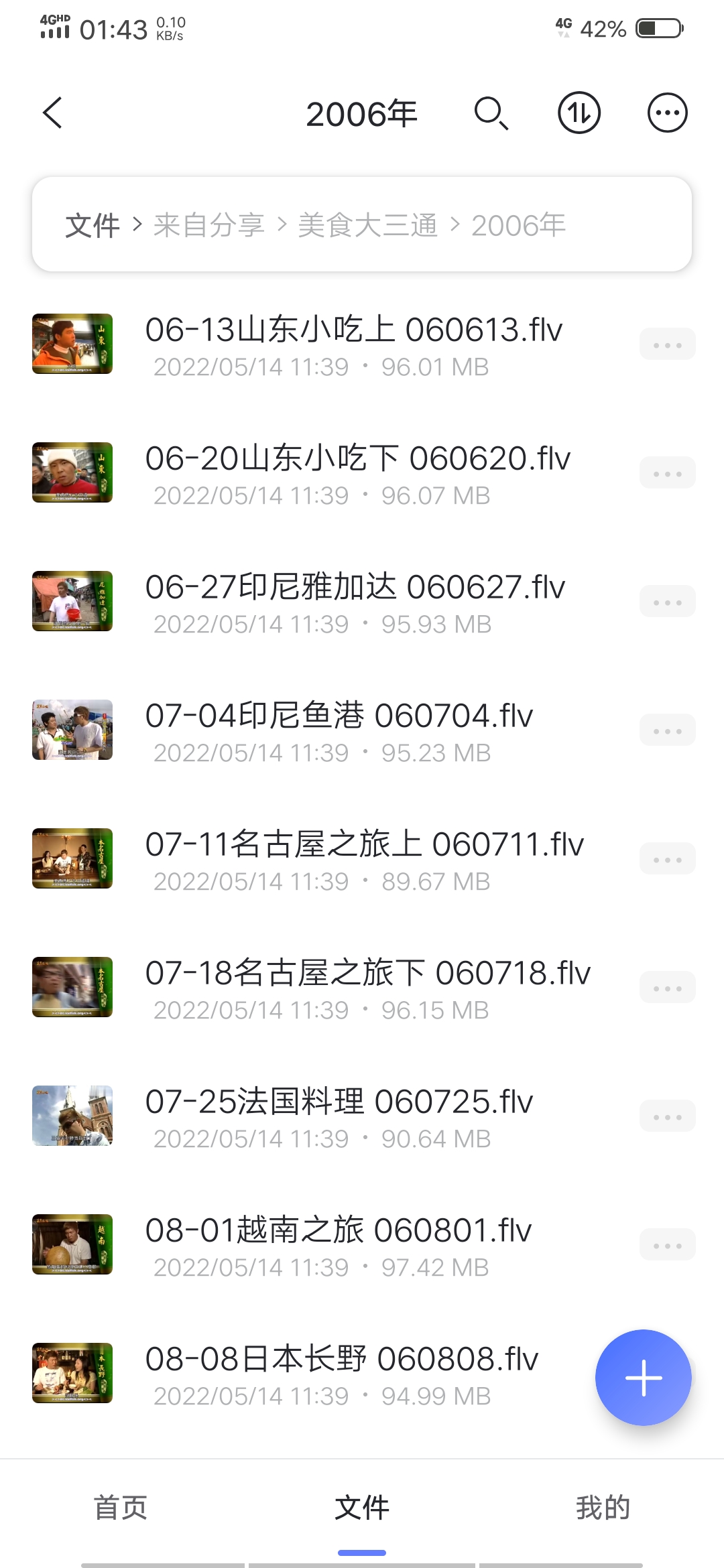Open options menu for 06-27印尼雅加达 file
724x1568 pixels.
pyautogui.click(x=667, y=601)
